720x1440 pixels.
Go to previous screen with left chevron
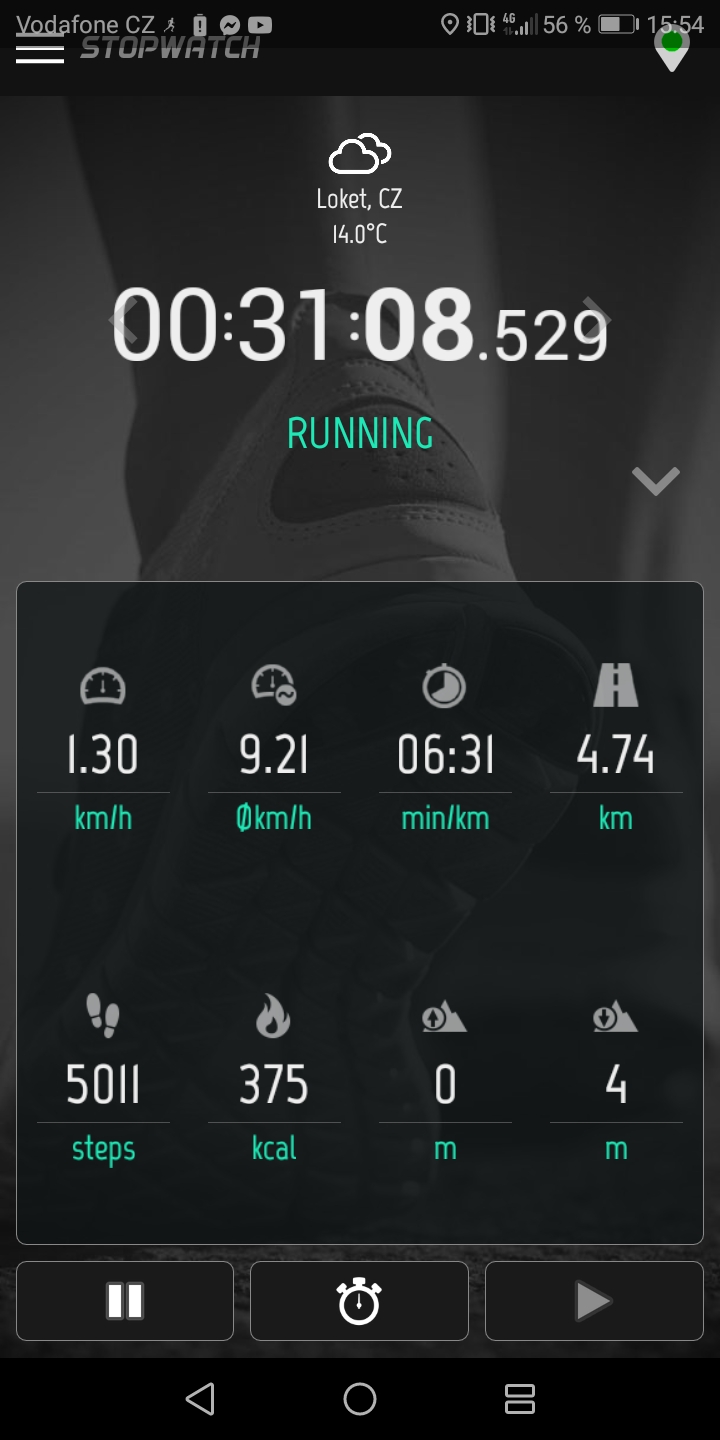(123, 320)
